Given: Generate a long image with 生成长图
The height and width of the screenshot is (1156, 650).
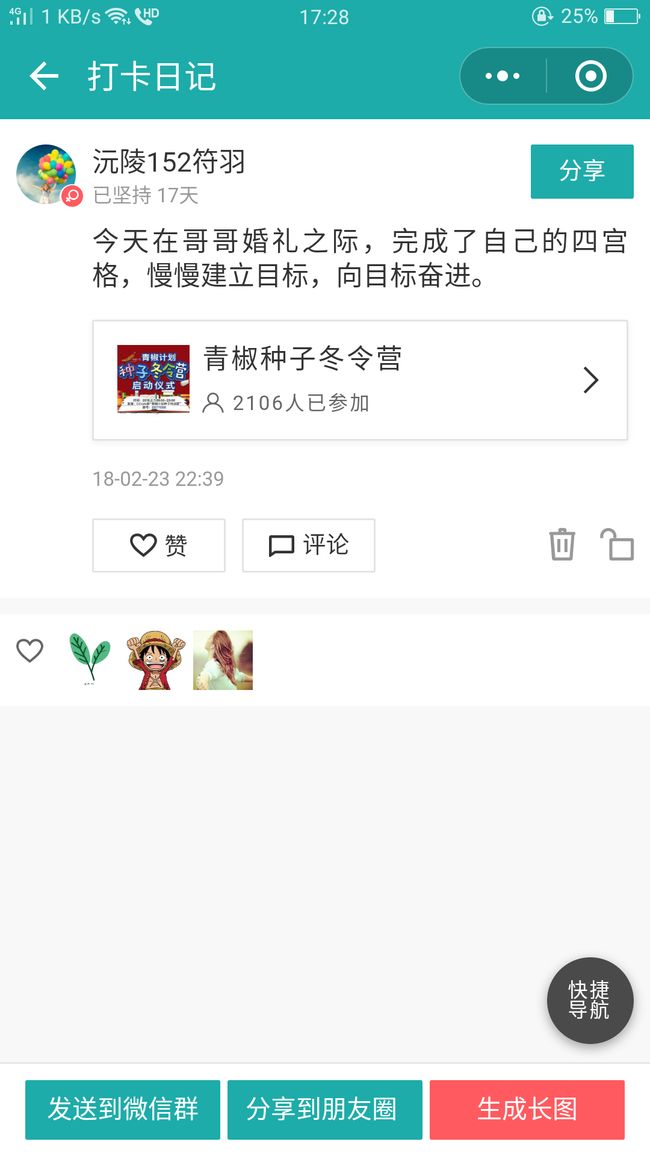Looking at the screenshot, I should (x=527, y=1110).
